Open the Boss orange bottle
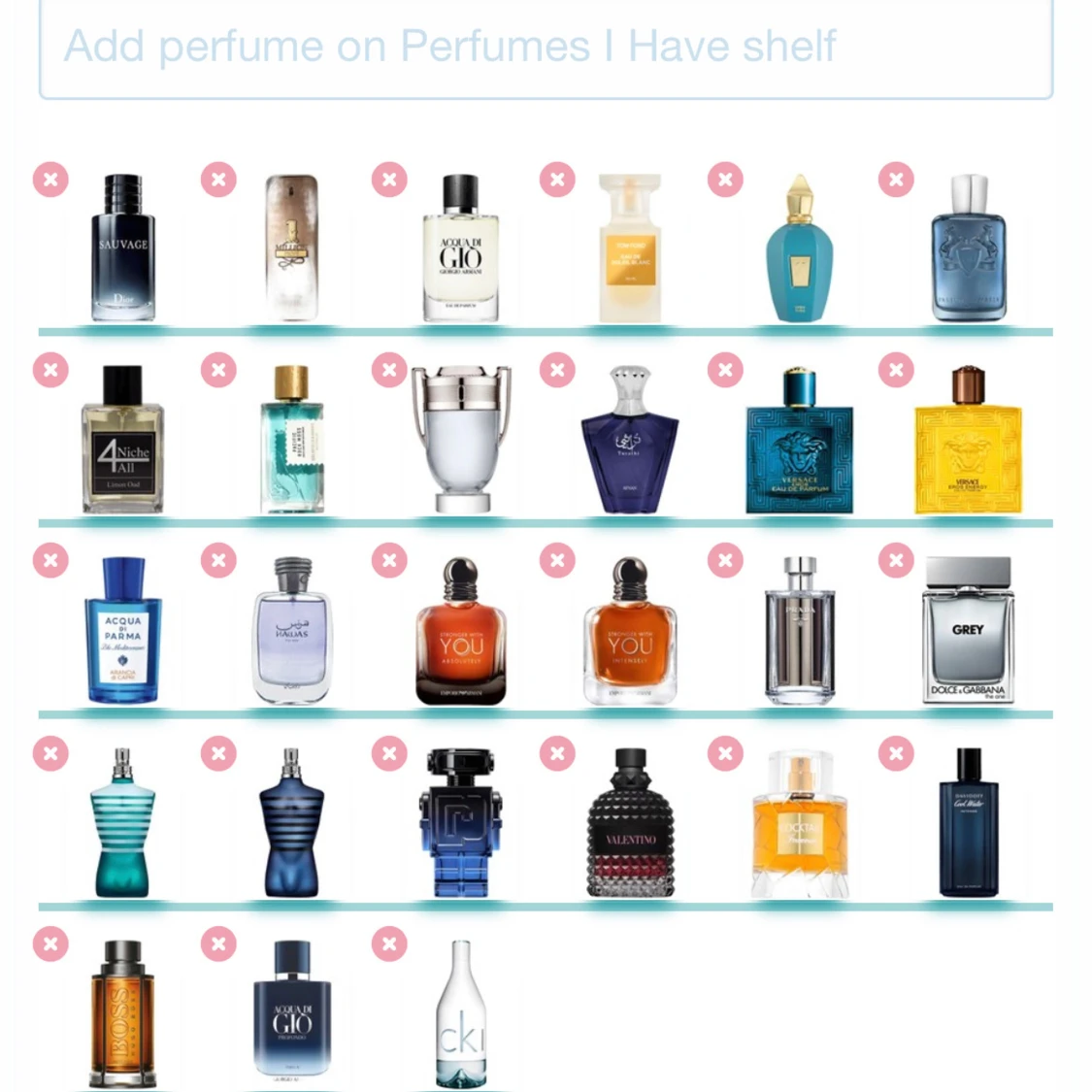Screen dimensions: 1092x1092 coord(123,1013)
